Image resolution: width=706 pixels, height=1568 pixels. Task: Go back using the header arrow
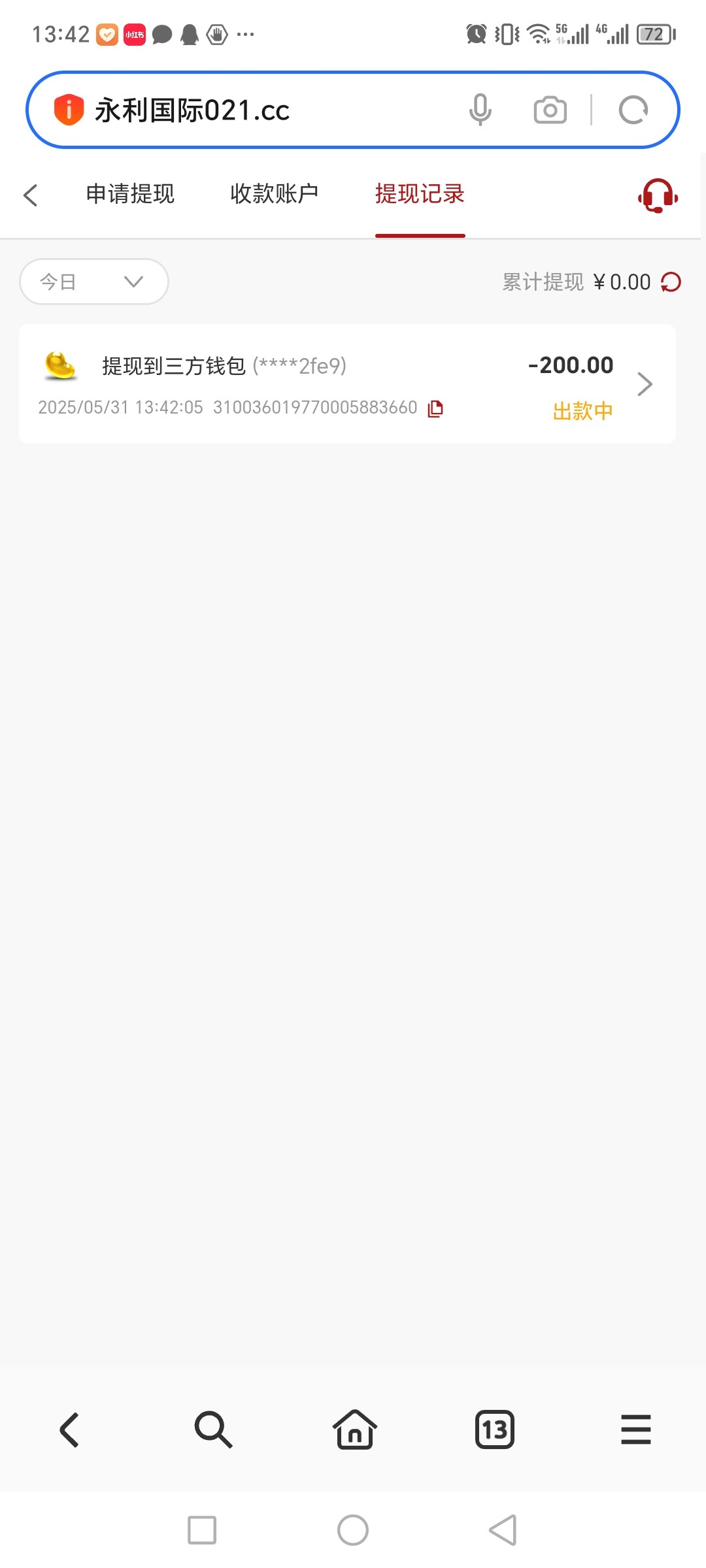coord(31,195)
